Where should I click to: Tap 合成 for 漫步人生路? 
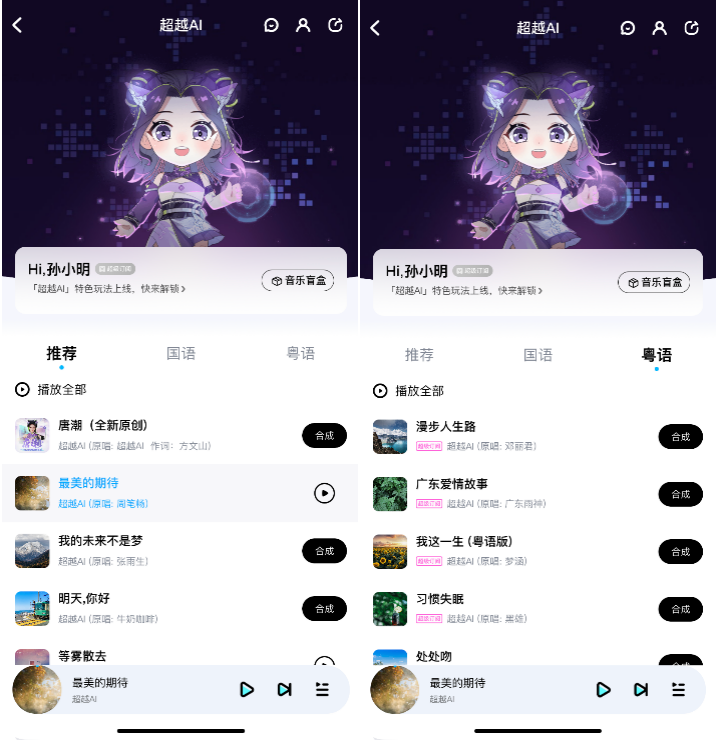[x=680, y=436]
